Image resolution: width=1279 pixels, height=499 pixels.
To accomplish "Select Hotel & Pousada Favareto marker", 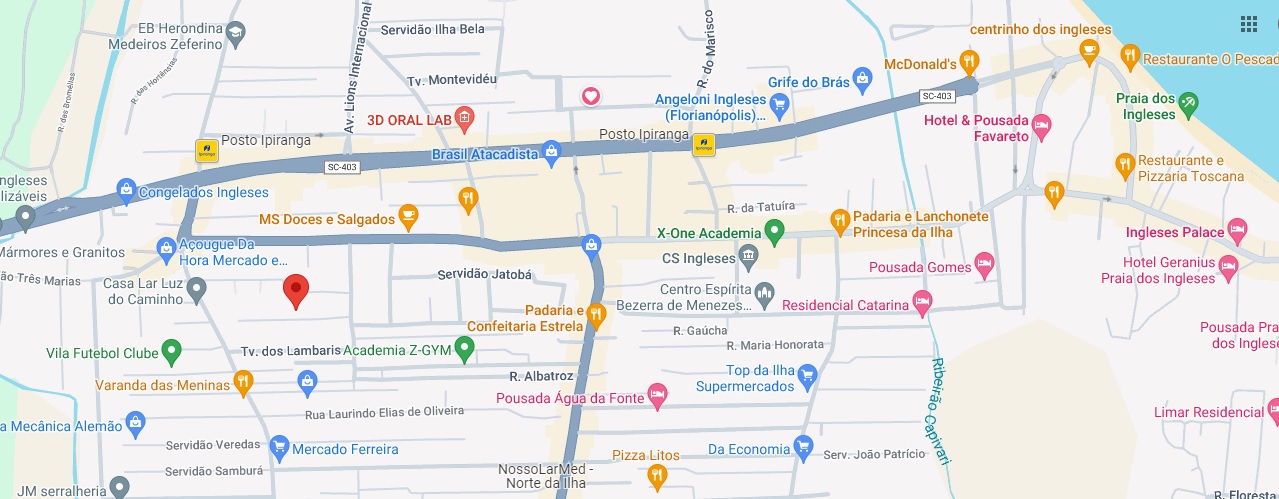I will [1041, 126].
